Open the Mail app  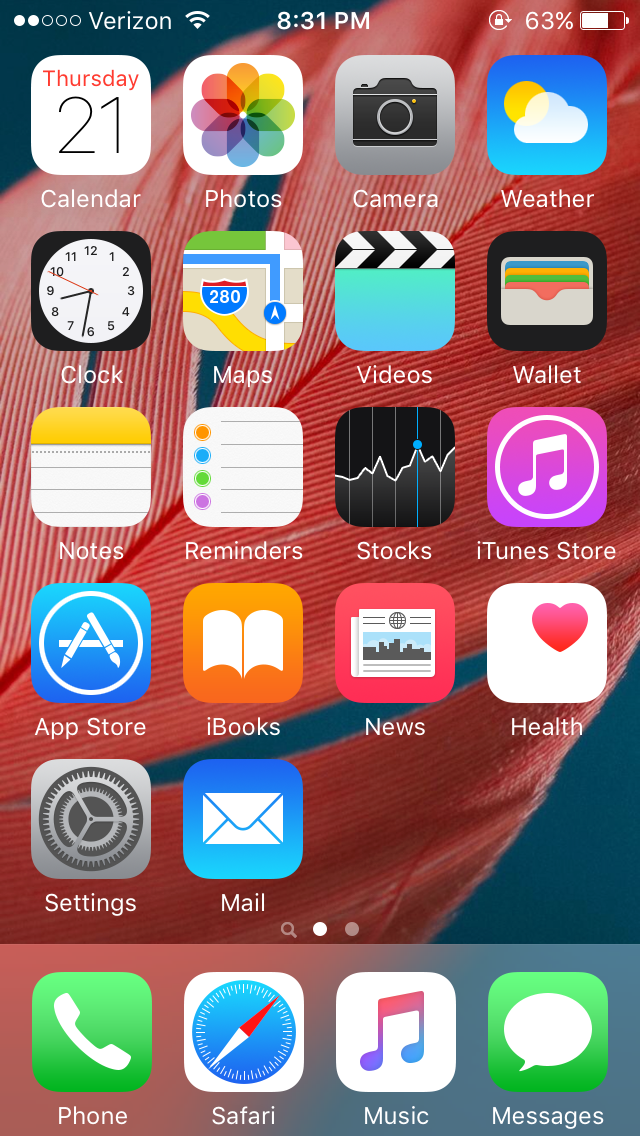(x=243, y=819)
